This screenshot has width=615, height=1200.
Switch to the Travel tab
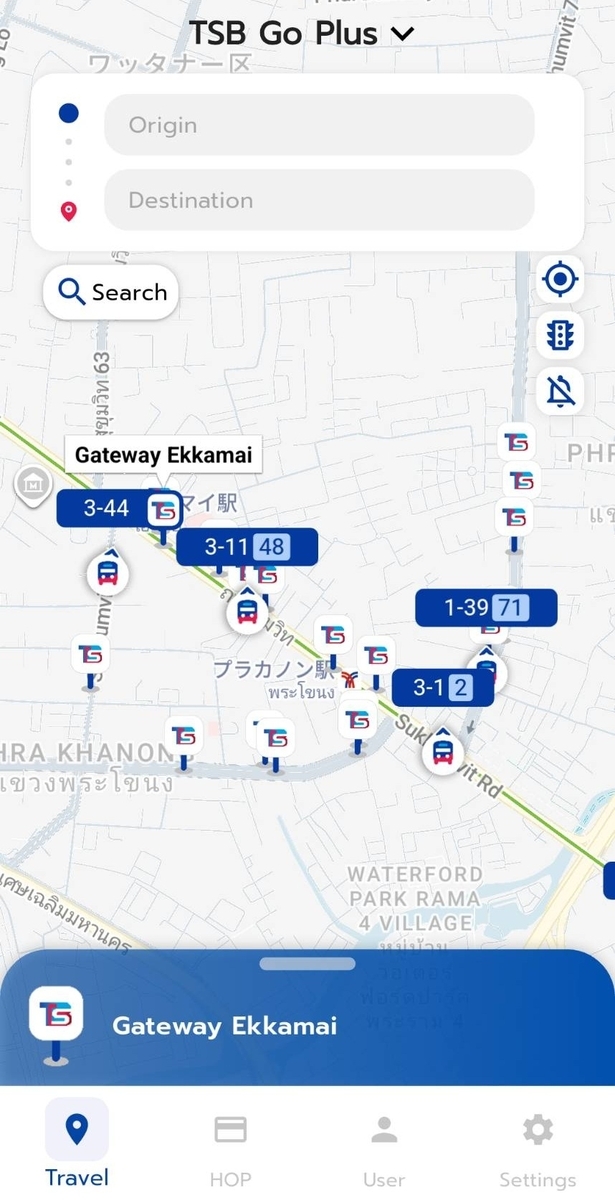point(77,1145)
